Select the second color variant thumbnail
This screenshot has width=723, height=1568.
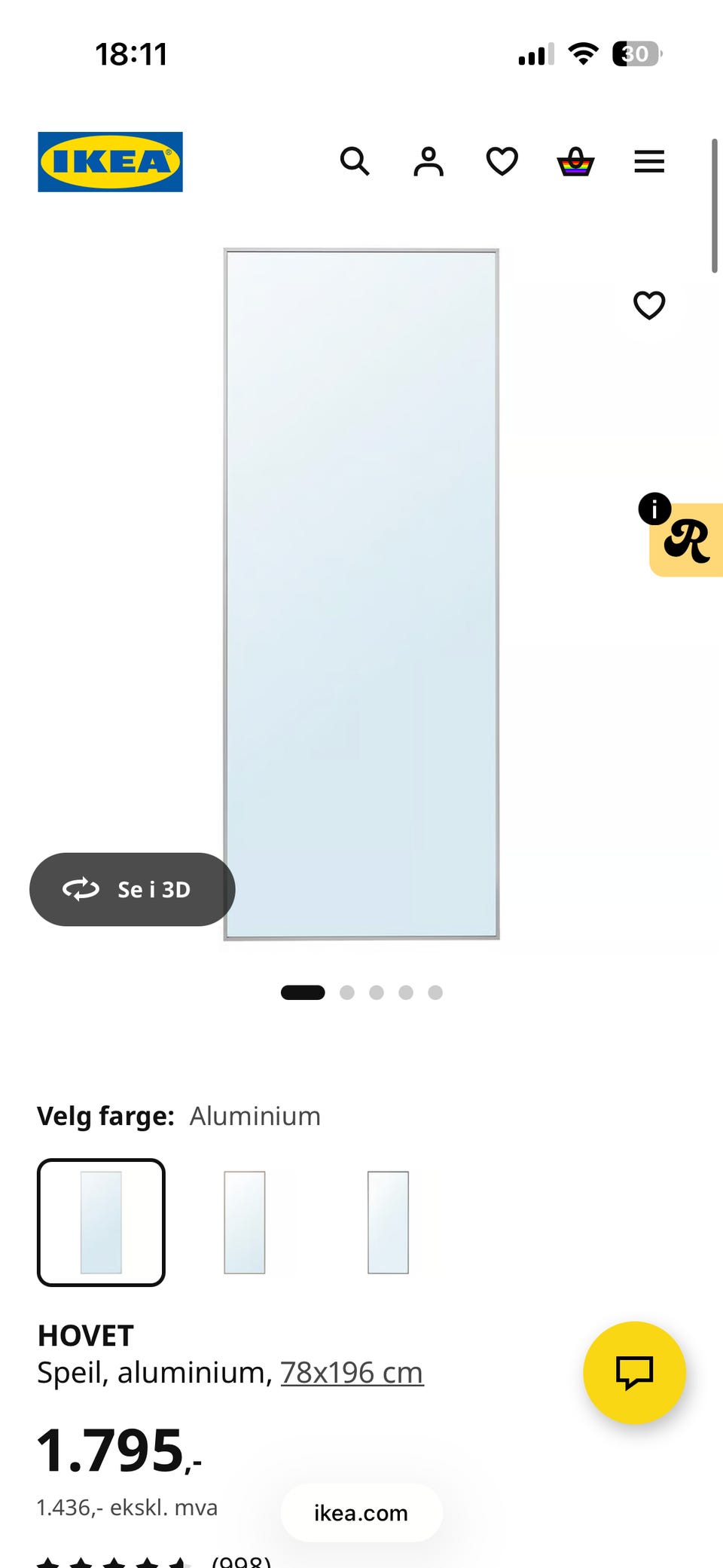pyautogui.click(x=245, y=1222)
